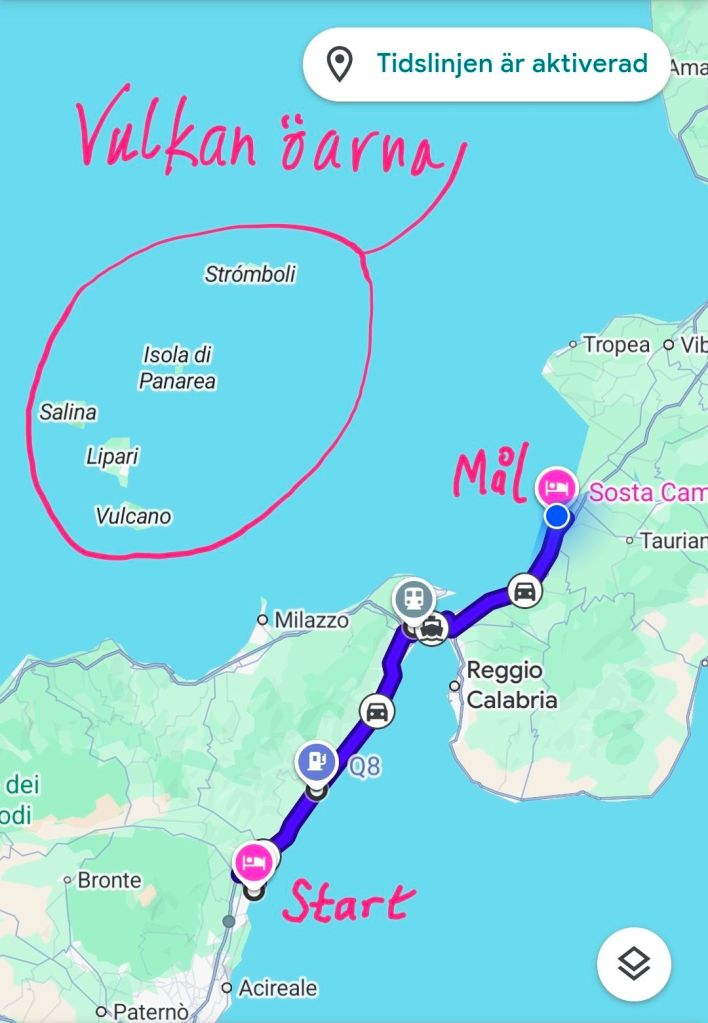The image size is (708, 1023).
Task: Open the Sosta Camper lodging marker
Action: (x=555, y=488)
